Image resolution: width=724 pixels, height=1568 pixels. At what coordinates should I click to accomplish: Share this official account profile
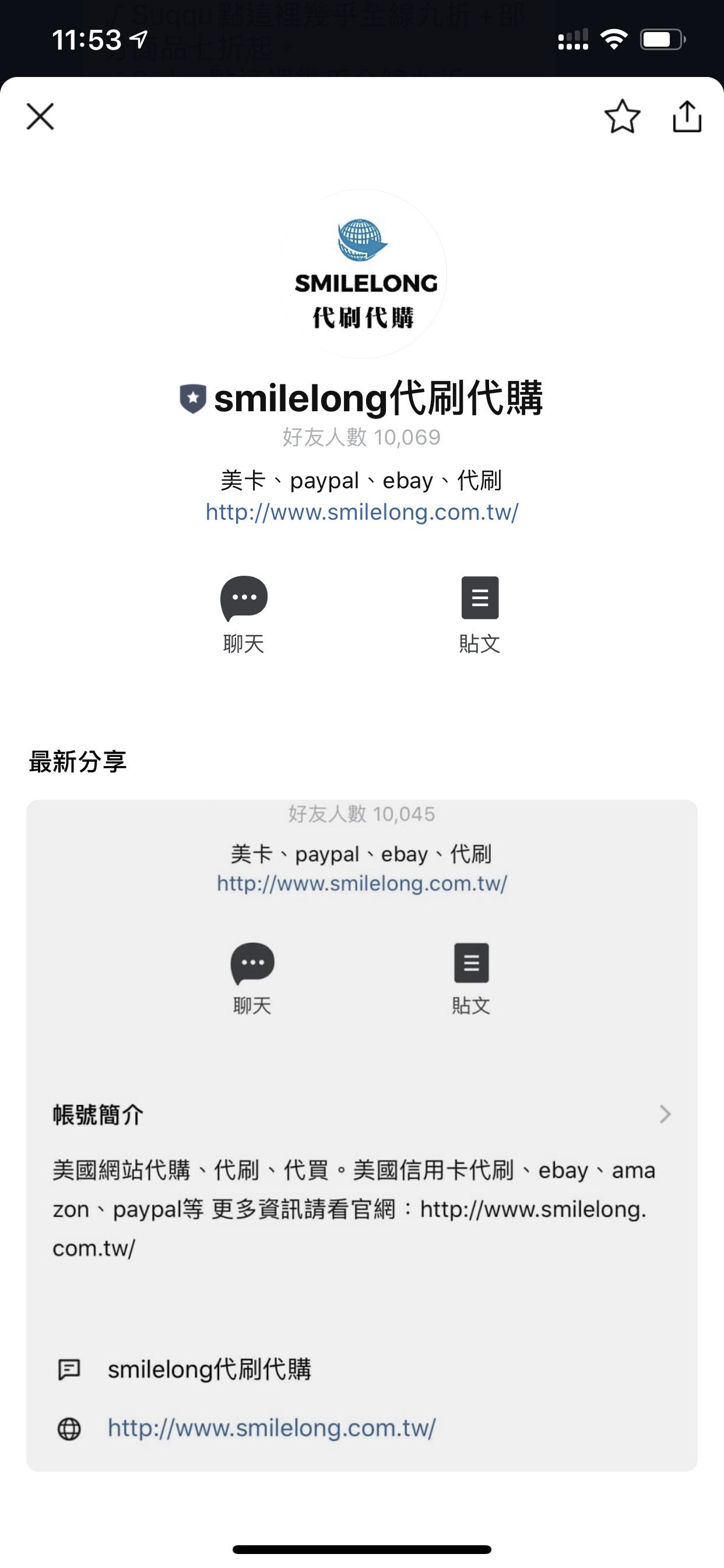(687, 116)
